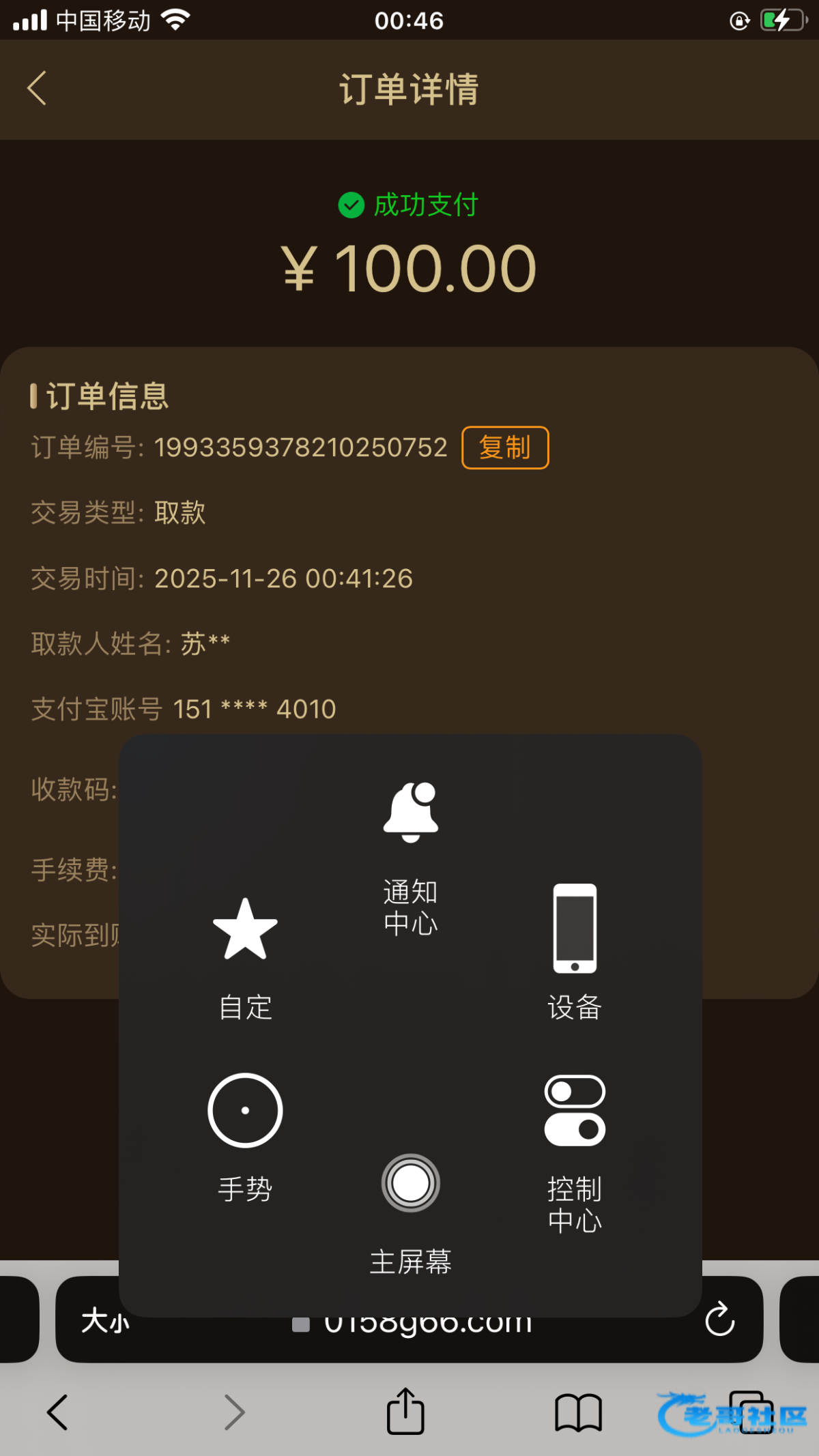
Task: Copy the order number with 复制
Action: (x=505, y=448)
